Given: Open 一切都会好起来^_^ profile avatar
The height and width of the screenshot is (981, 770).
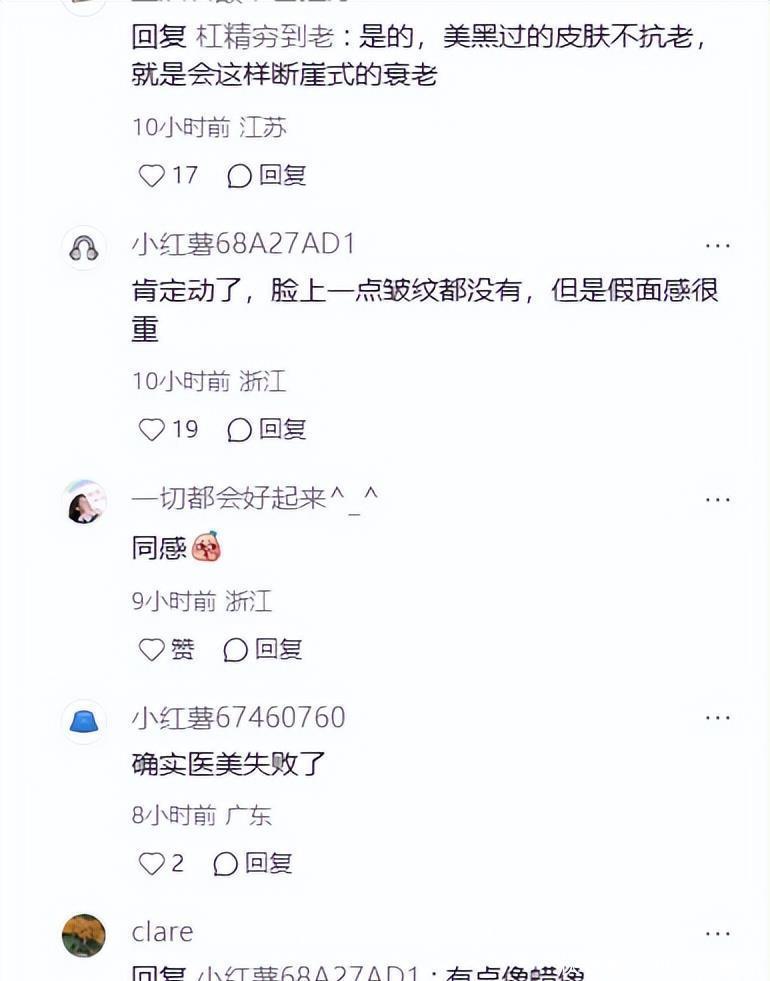Looking at the screenshot, I should [84, 501].
